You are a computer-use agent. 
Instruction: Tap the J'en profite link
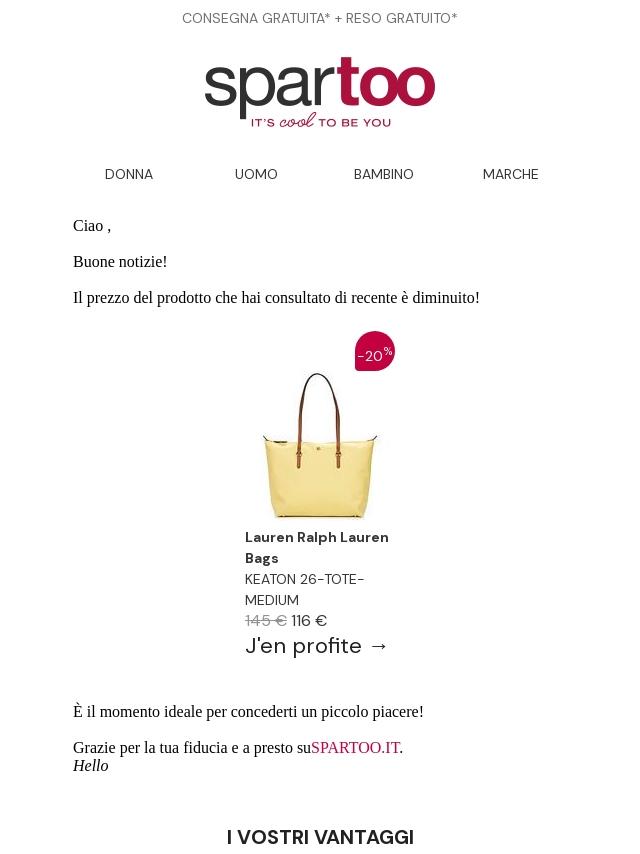click(x=316, y=646)
